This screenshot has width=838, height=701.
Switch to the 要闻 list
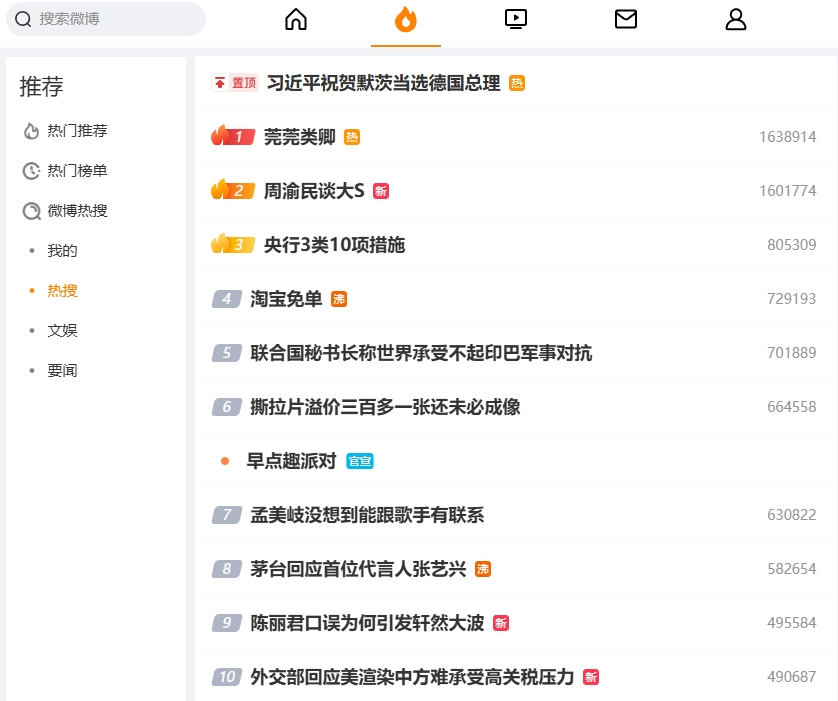pyautogui.click(x=62, y=370)
